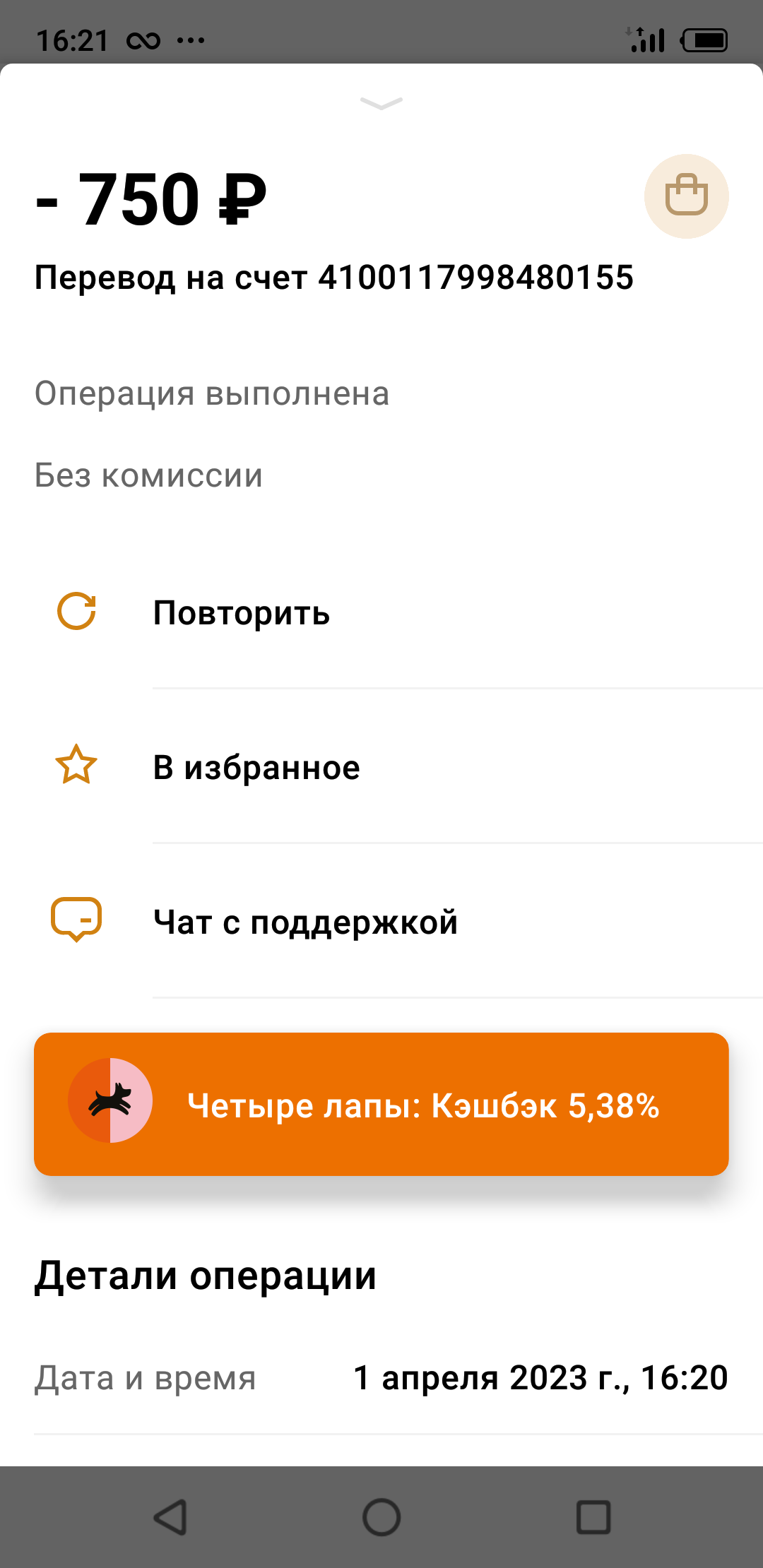Add the operation to В избранное
The height and width of the screenshot is (1568, 763).
pos(381,767)
